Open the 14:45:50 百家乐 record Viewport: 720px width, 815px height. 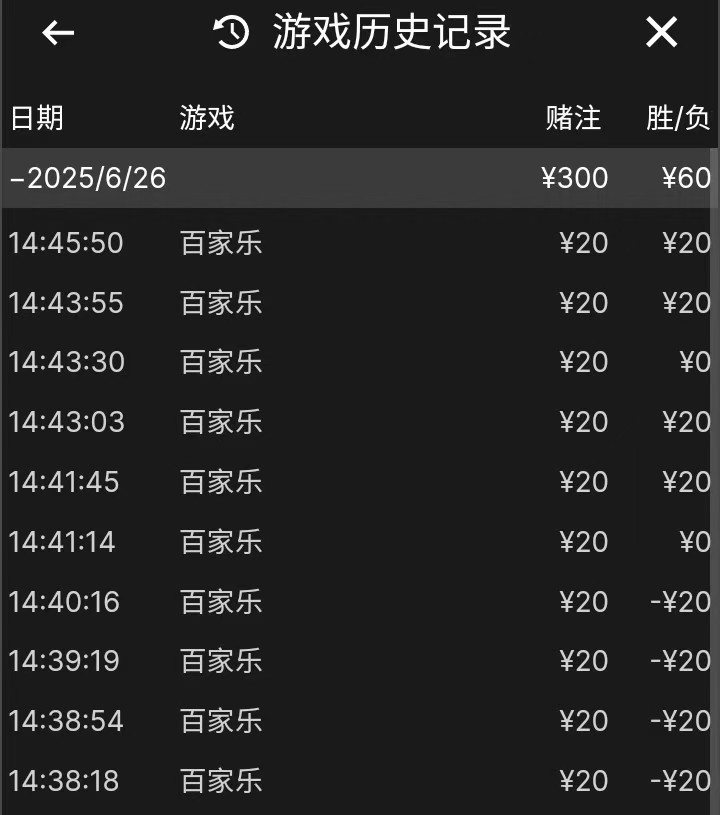tap(358, 243)
